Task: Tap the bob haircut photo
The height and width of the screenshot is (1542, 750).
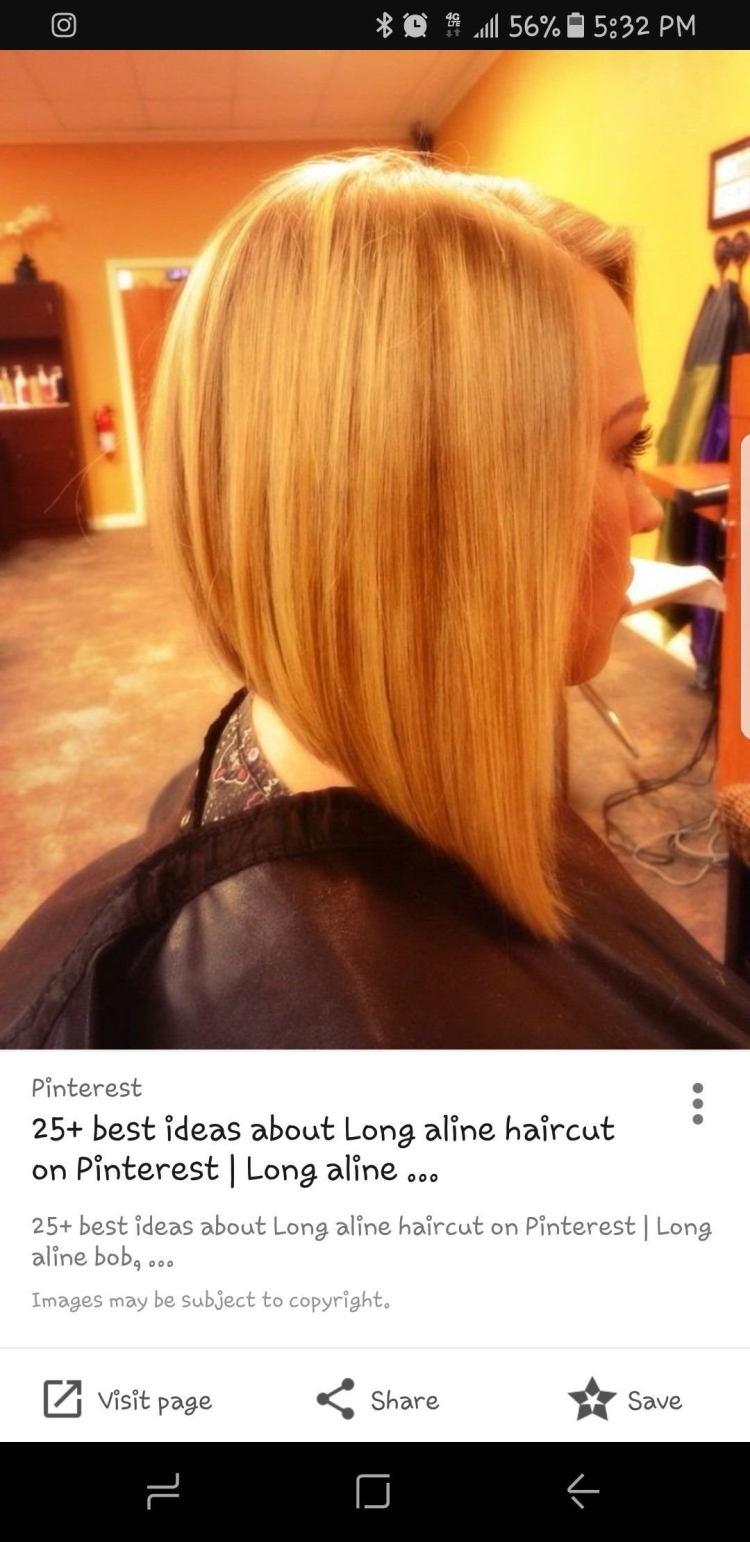Action: point(375,548)
